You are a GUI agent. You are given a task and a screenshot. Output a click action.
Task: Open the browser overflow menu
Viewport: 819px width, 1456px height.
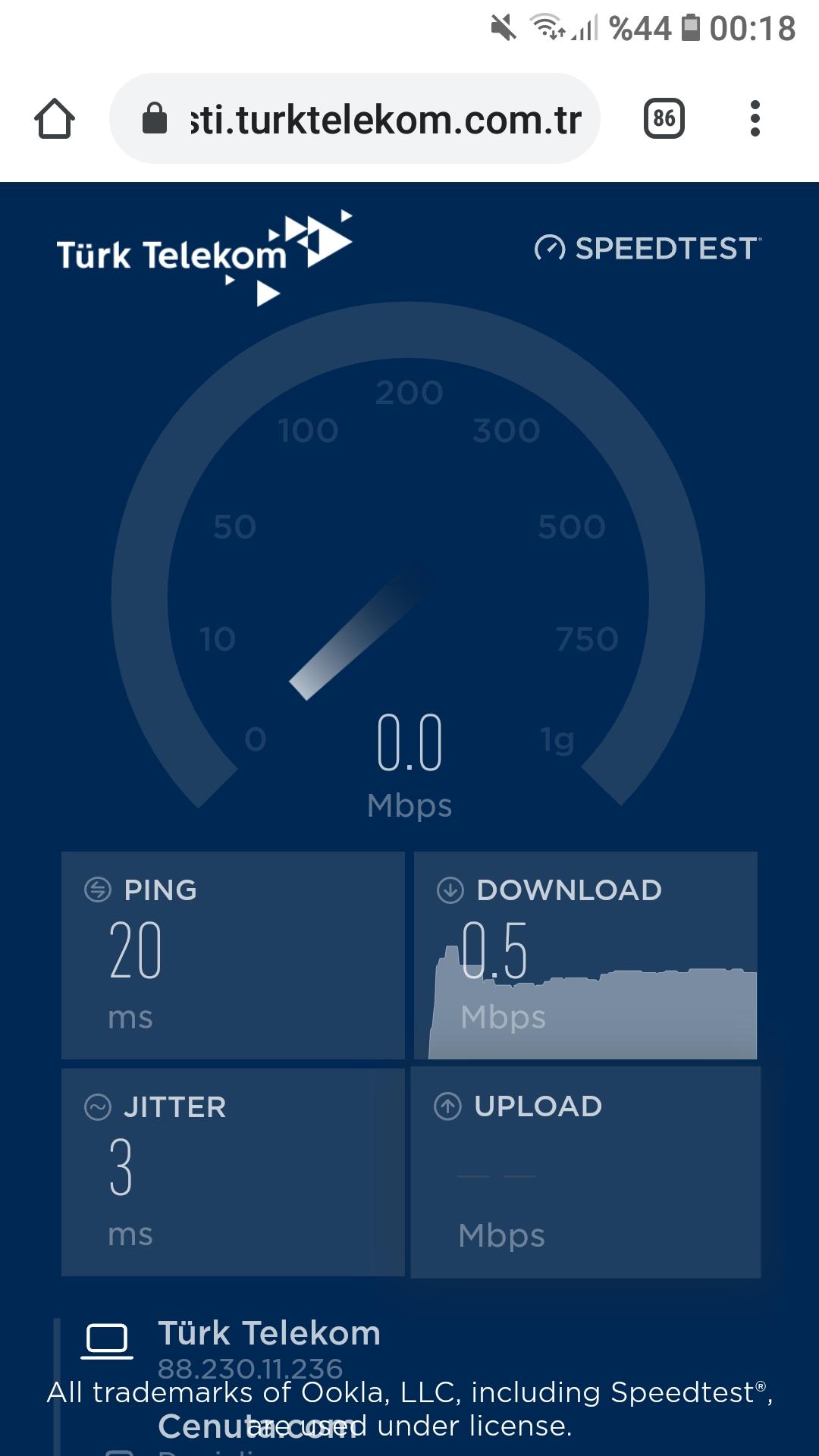pyautogui.click(x=755, y=118)
